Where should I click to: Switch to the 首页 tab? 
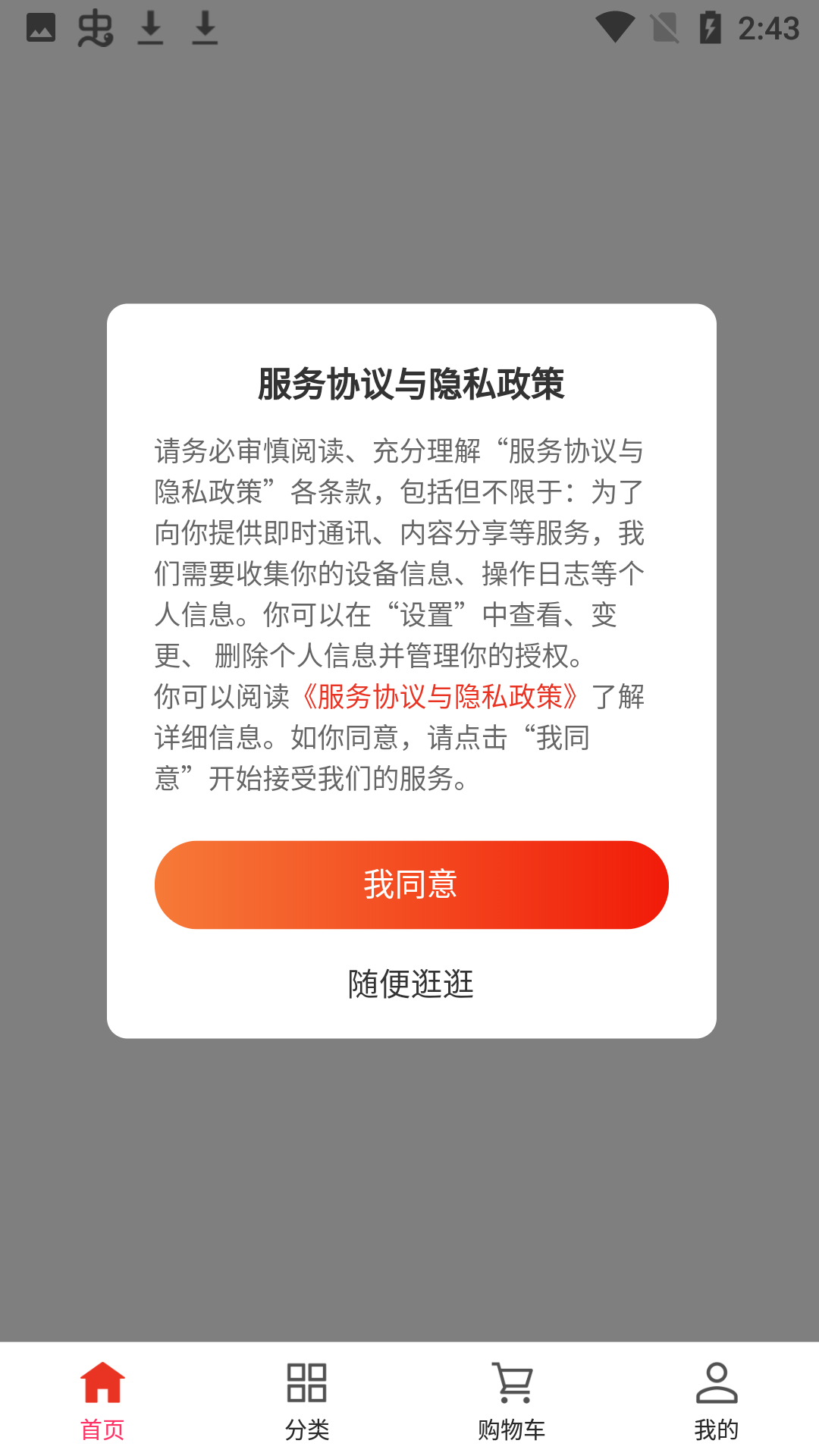point(102,1401)
